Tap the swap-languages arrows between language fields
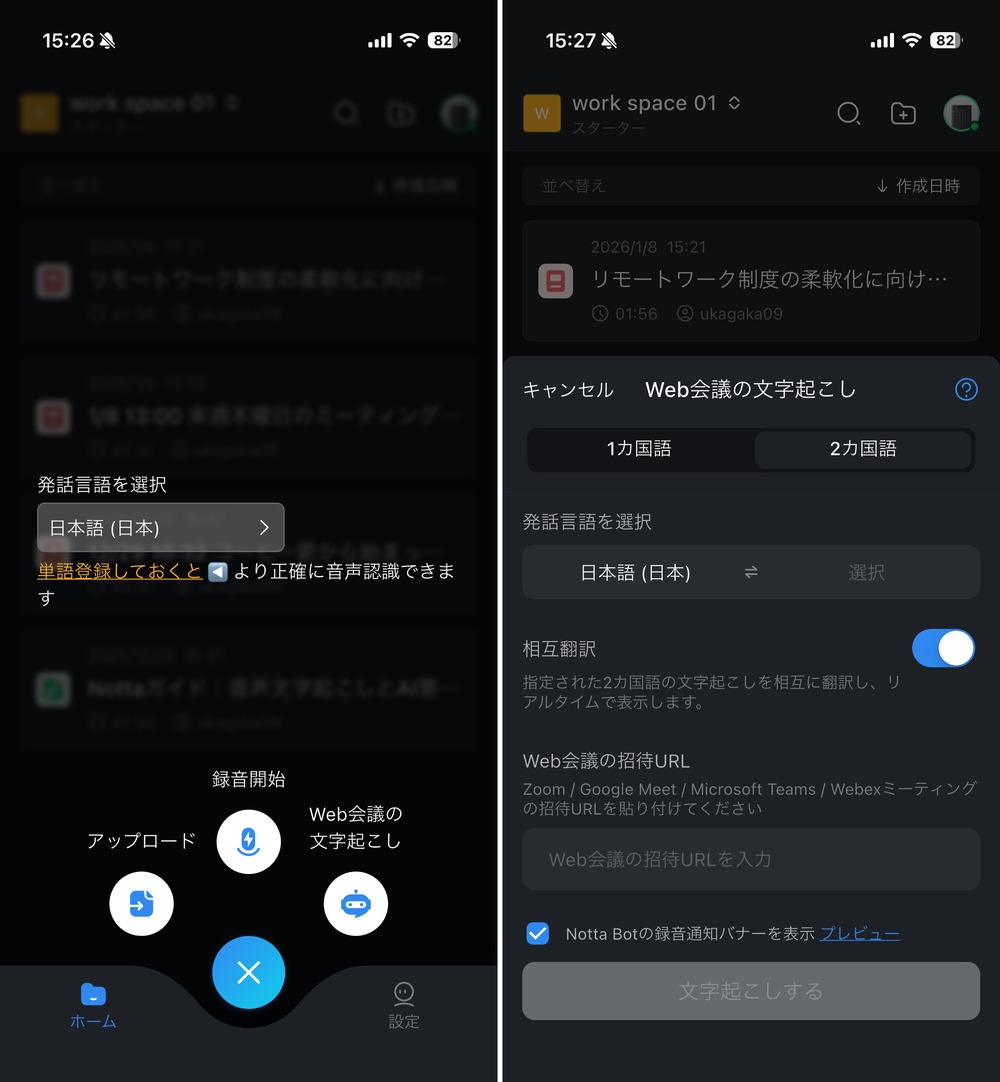 pyautogui.click(x=751, y=572)
